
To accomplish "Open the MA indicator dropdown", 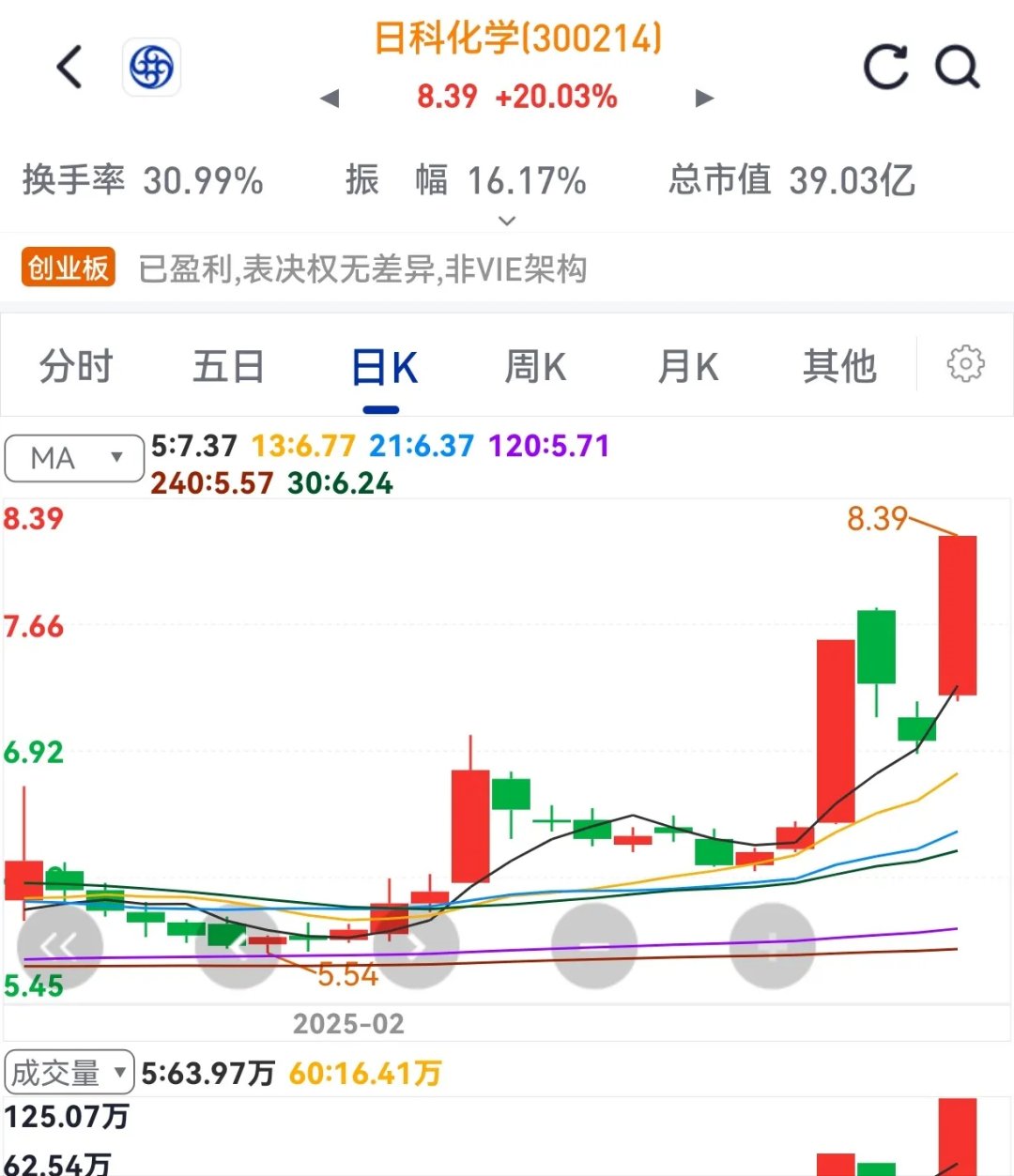I will (73, 458).
